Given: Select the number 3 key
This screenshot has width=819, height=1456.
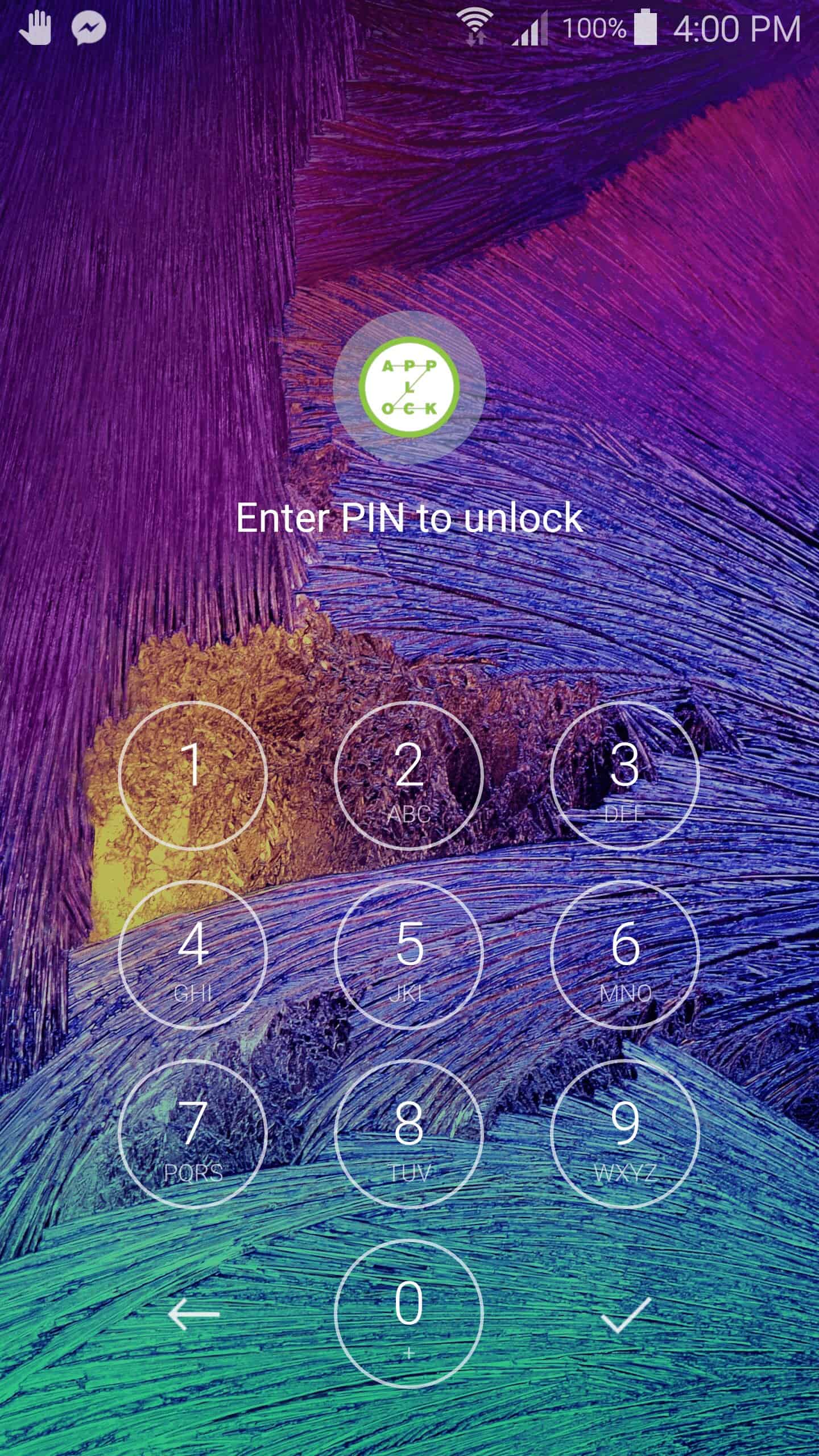Looking at the screenshot, I should (624, 775).
